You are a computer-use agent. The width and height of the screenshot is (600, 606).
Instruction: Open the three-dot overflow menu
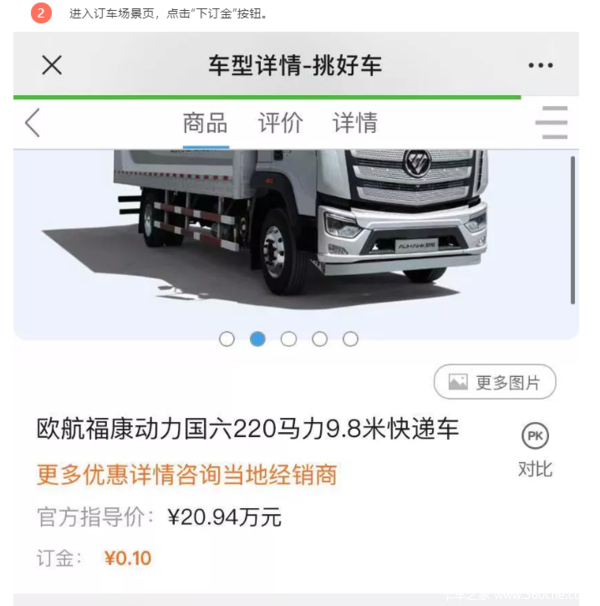(x=541, y=65)
